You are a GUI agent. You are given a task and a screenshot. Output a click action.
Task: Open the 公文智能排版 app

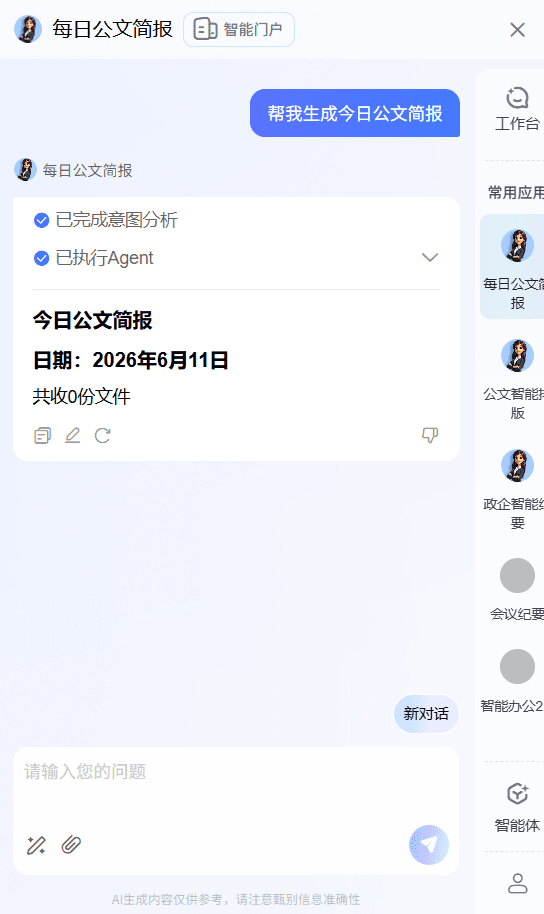coord(513,379)
